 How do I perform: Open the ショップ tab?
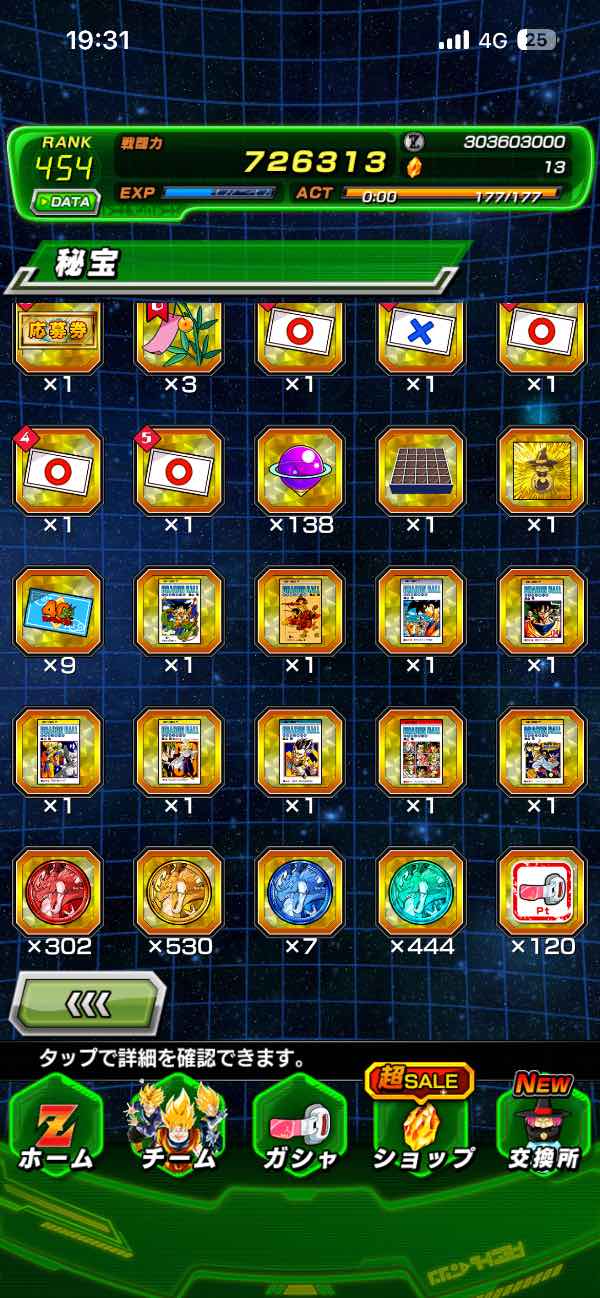pyautogui.click(x=421, y=1125)
